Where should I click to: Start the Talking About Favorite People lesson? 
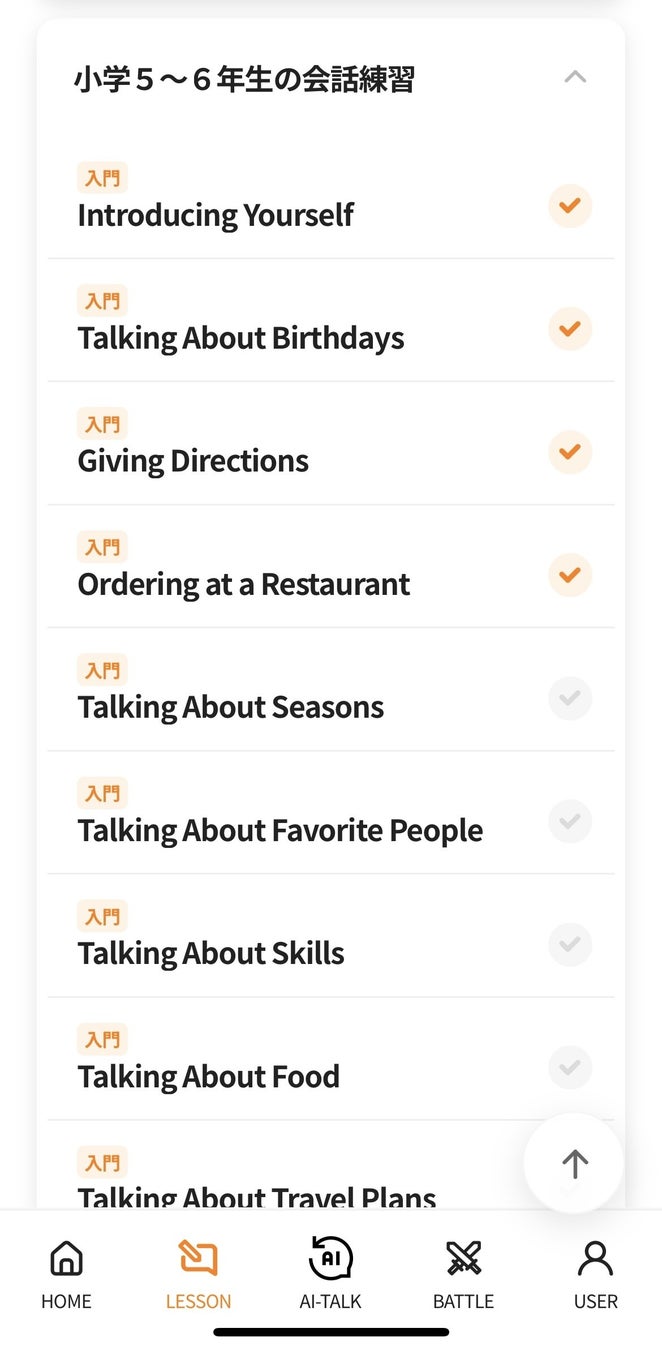pyautogui.click(x=280, y=829)
